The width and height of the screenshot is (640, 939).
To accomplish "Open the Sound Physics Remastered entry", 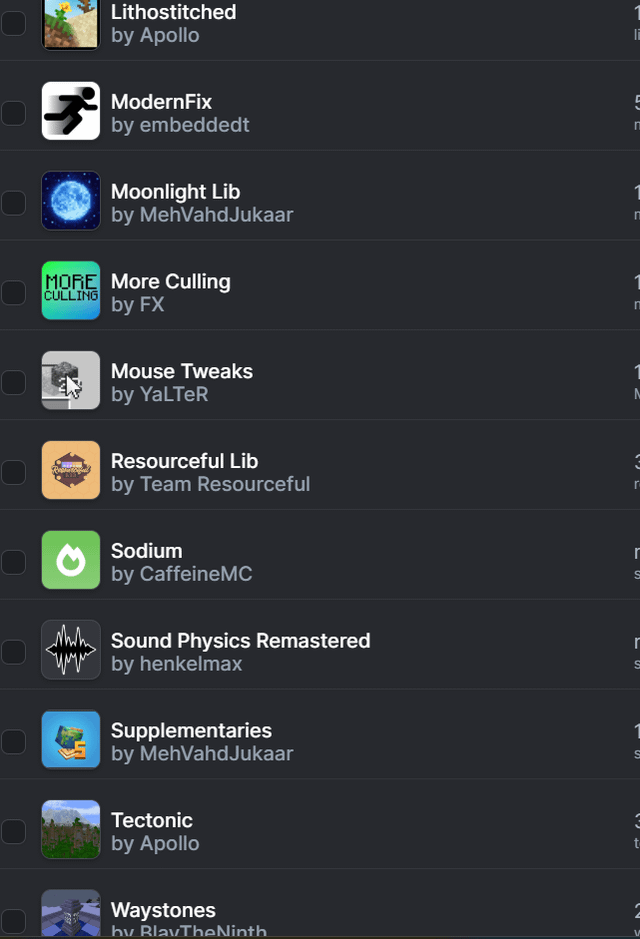I will coord(240,641).
